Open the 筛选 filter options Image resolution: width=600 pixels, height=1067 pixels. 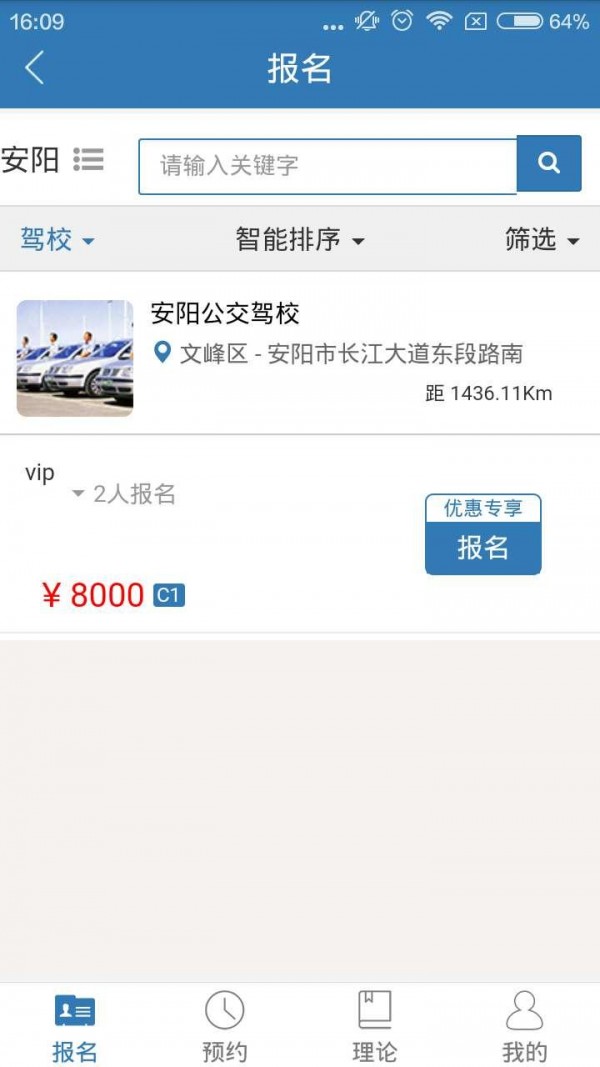[541, 240]
